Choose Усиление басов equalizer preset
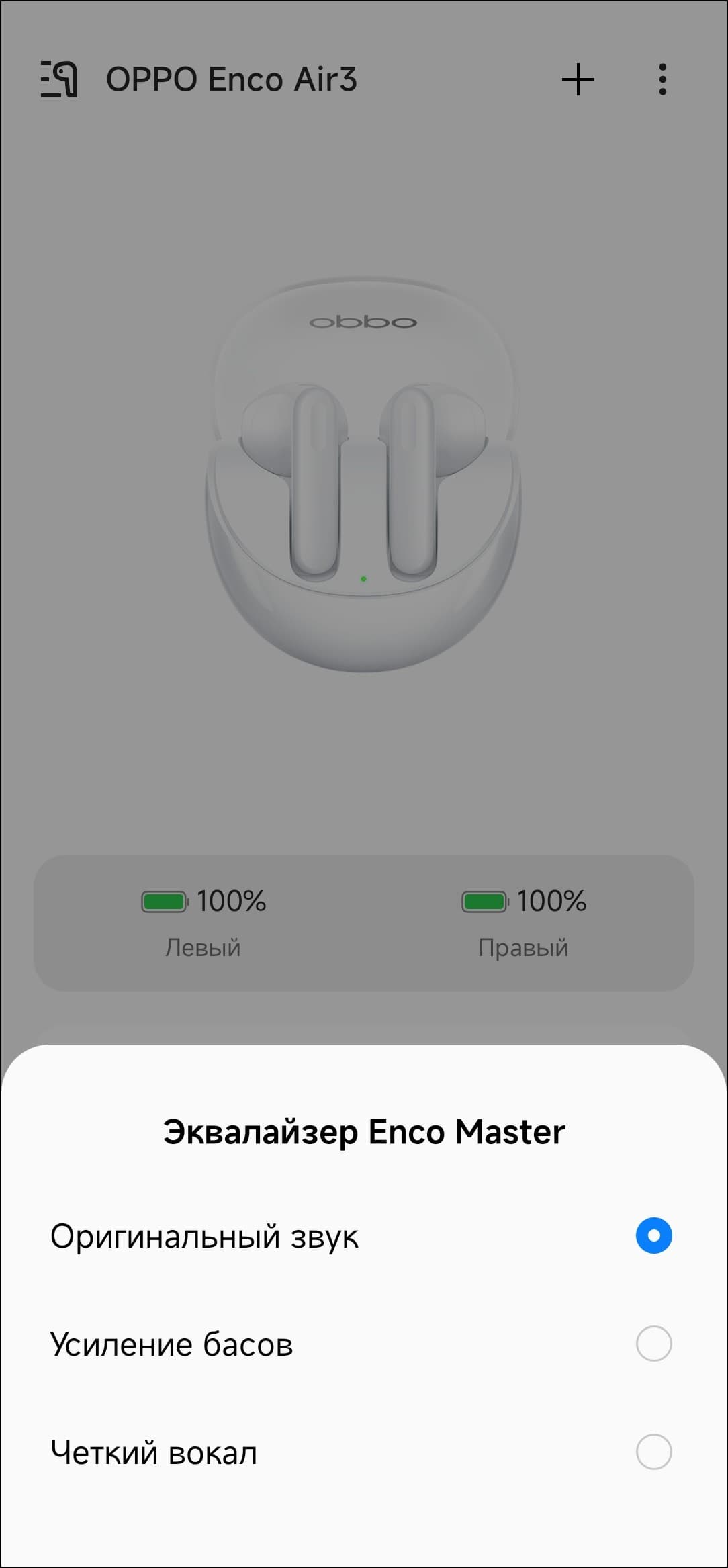The width and height of the screenshot is (728, 1568). click(653, 1344)
